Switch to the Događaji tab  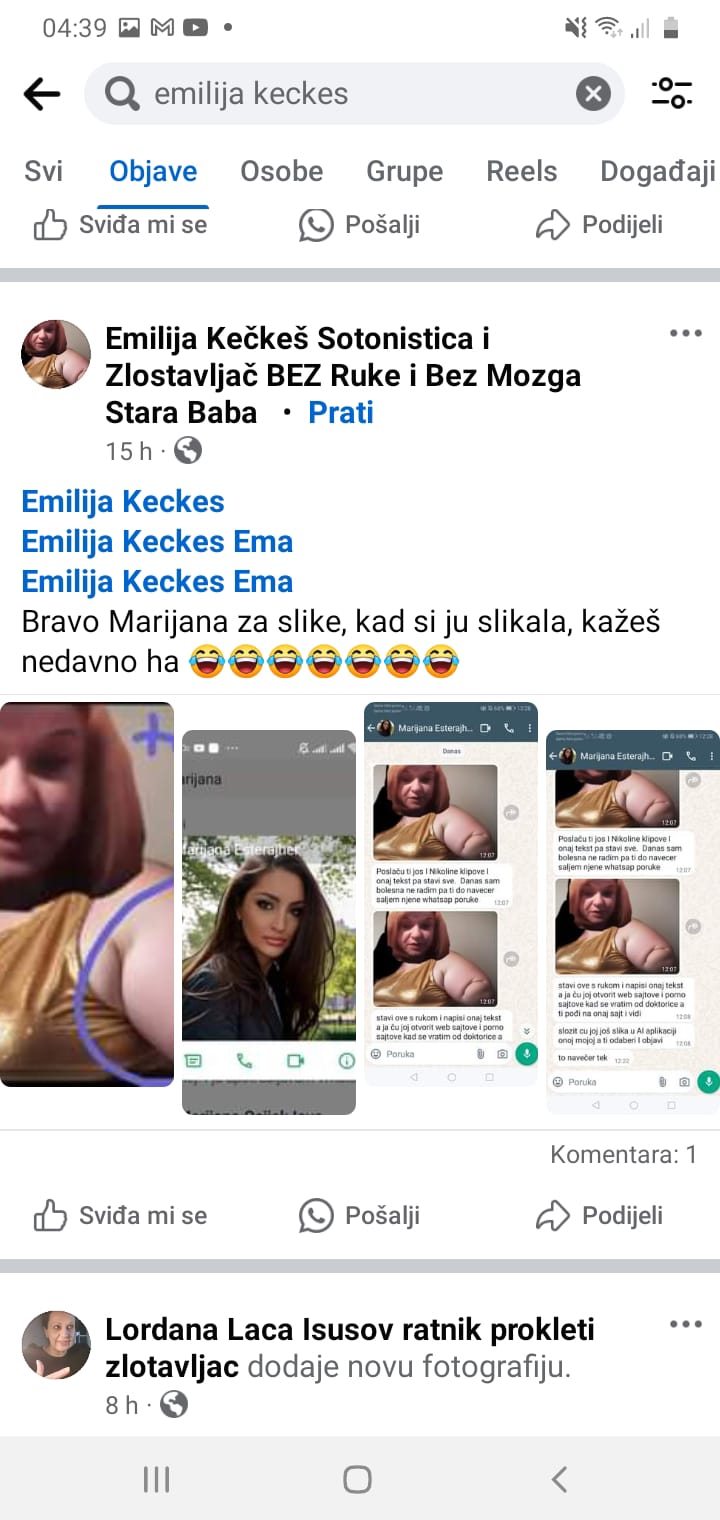(657, 171)
